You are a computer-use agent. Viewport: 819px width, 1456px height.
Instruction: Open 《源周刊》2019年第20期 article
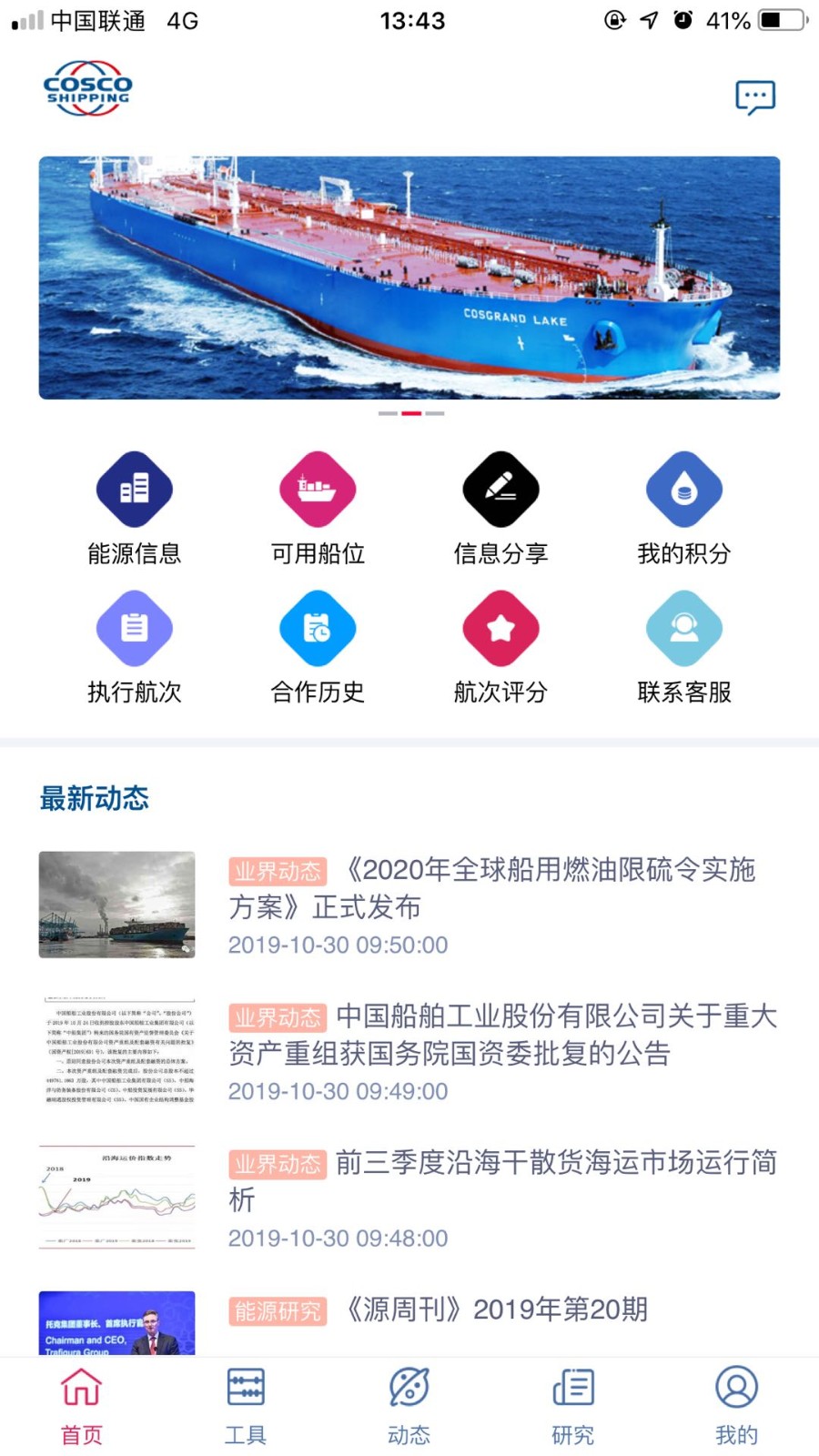(496, 1310)
